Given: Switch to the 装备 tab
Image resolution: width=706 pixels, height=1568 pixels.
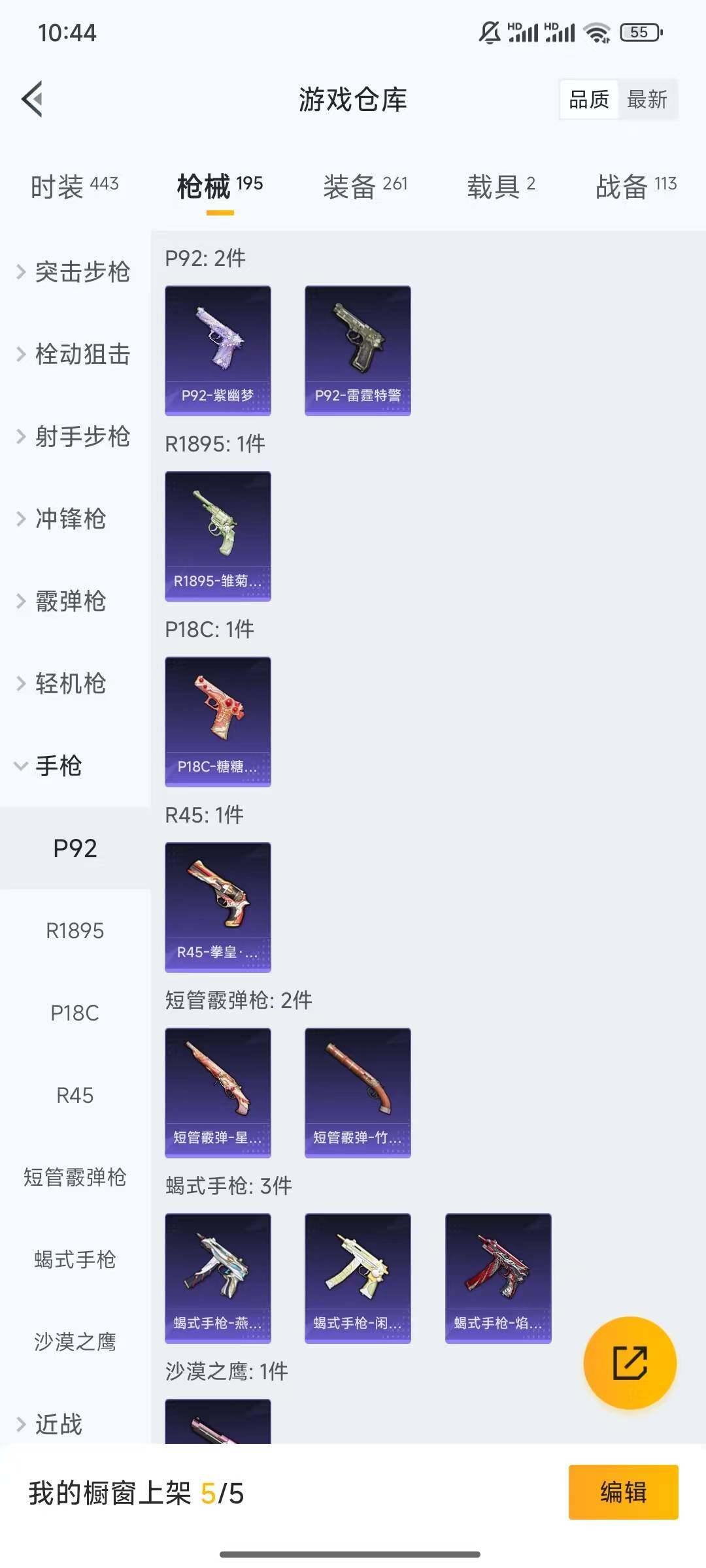Looking at the screenshot, I should (x=365, y=186).
